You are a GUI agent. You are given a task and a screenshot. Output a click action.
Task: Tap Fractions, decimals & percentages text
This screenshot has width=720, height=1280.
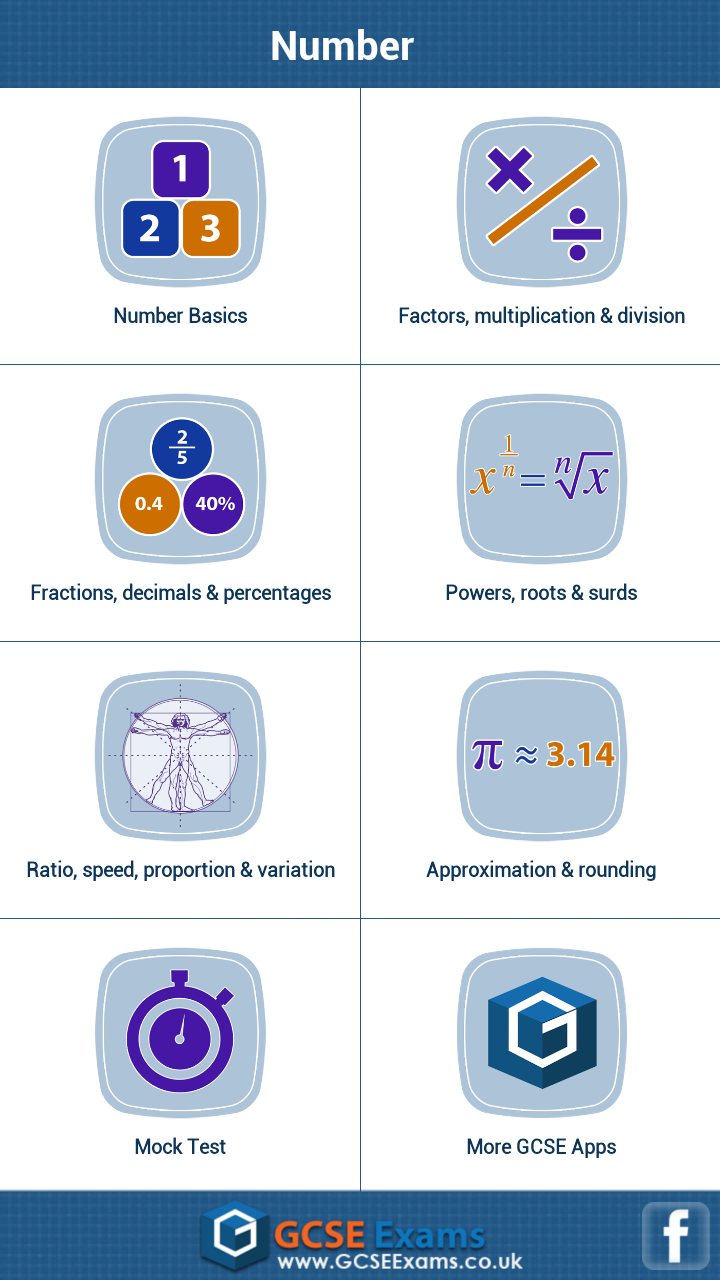tap(180, 592)
